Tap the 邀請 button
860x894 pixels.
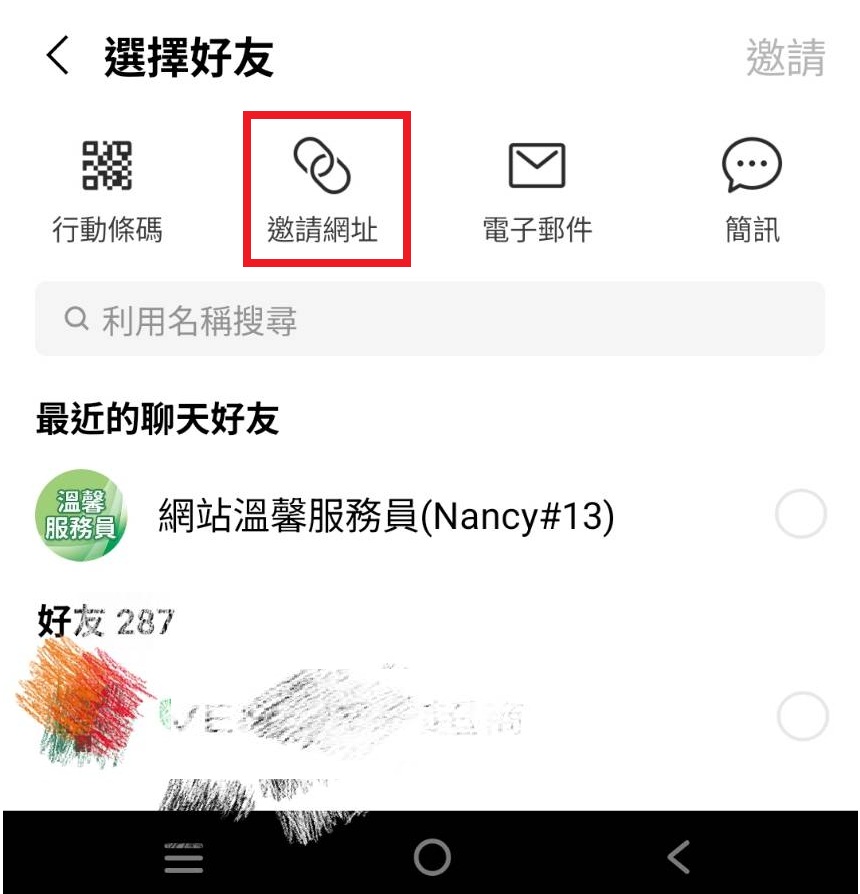[x=785, y=58]
